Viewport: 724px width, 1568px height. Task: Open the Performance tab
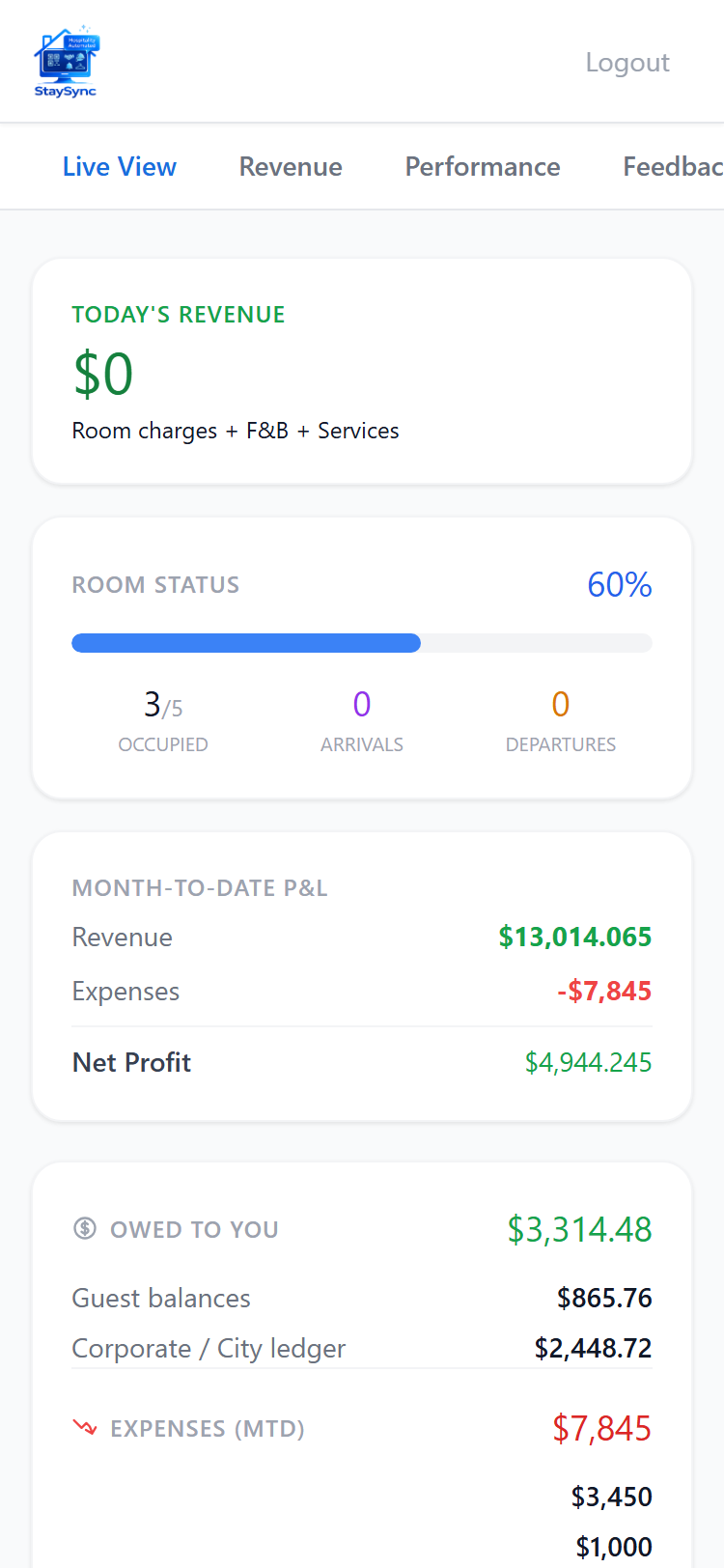click(482, 166)
